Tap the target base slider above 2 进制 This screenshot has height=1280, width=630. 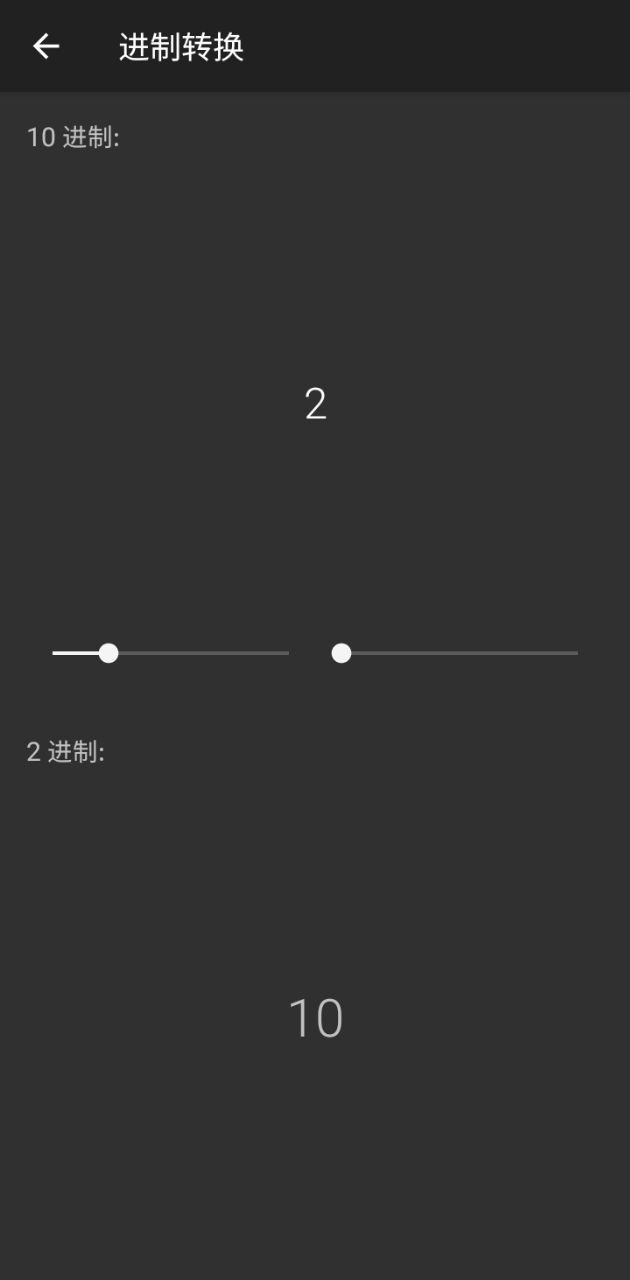click(x=459, y=653)
